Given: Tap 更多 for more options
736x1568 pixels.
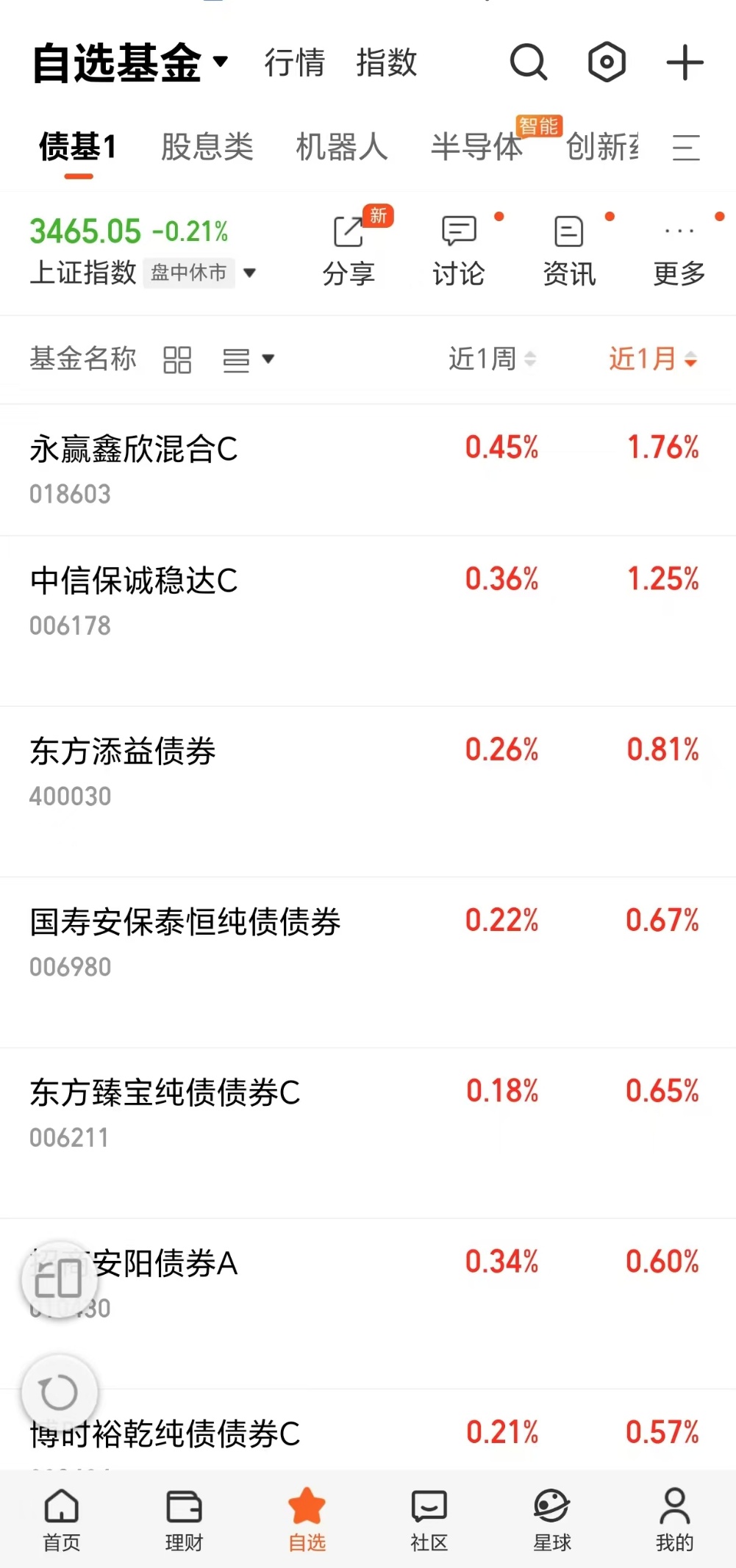Looking at the screenshot, I should tap(679, 251).
